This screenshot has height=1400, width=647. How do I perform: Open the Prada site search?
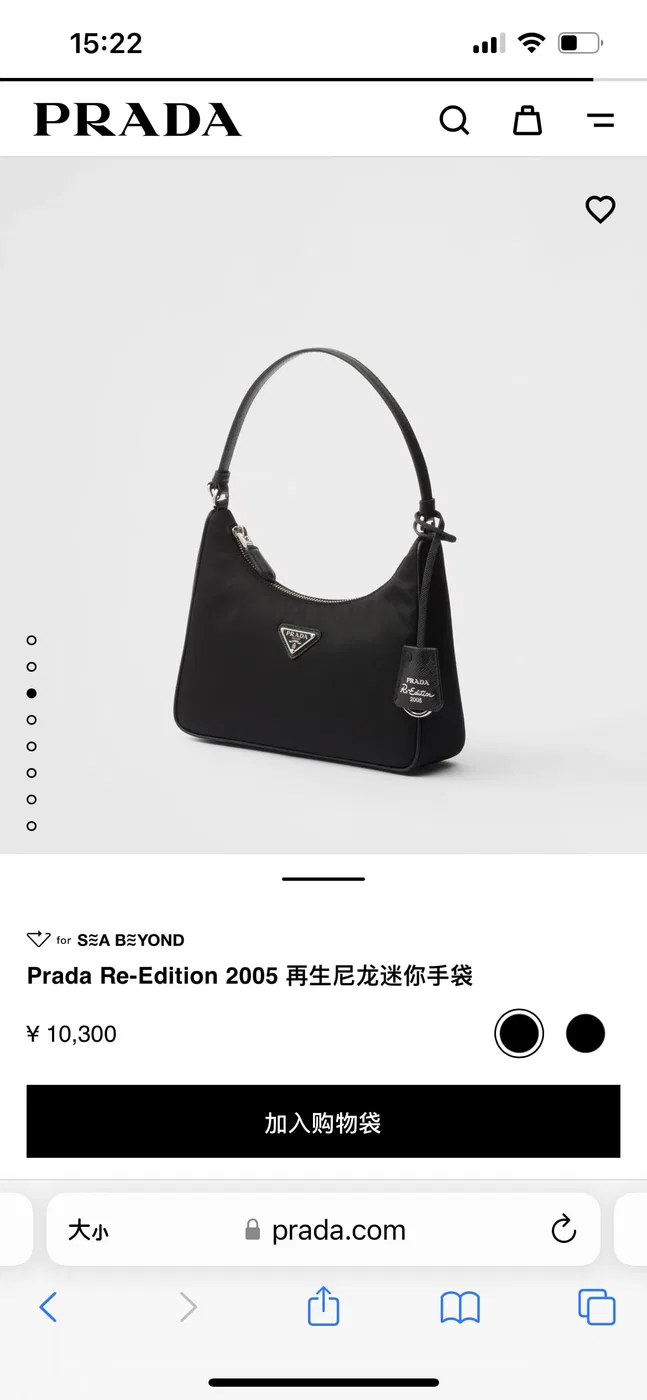pos(454,120)
